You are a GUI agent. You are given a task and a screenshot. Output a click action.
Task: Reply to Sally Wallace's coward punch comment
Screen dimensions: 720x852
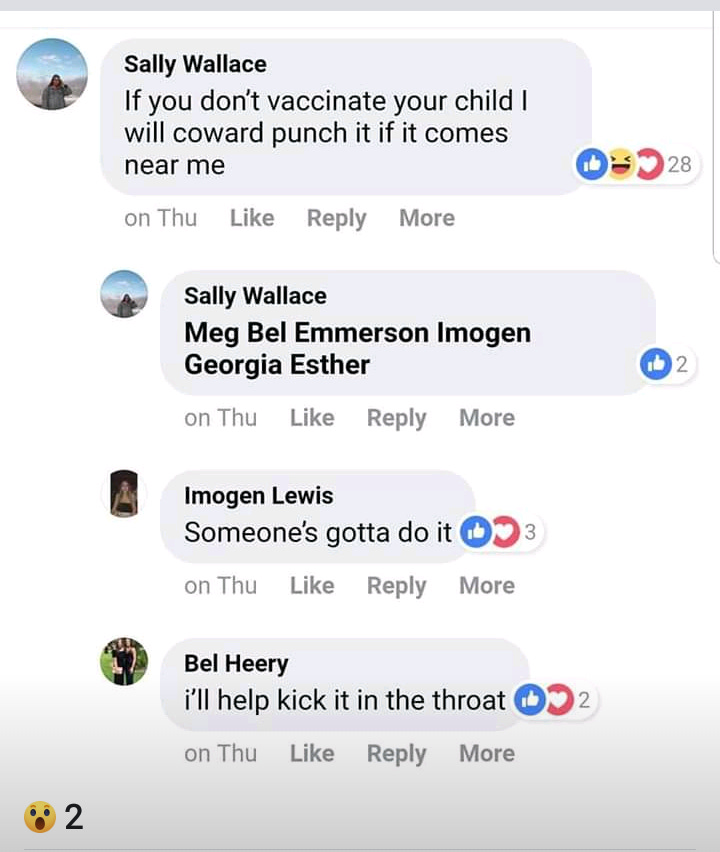(x=336, y=218)
